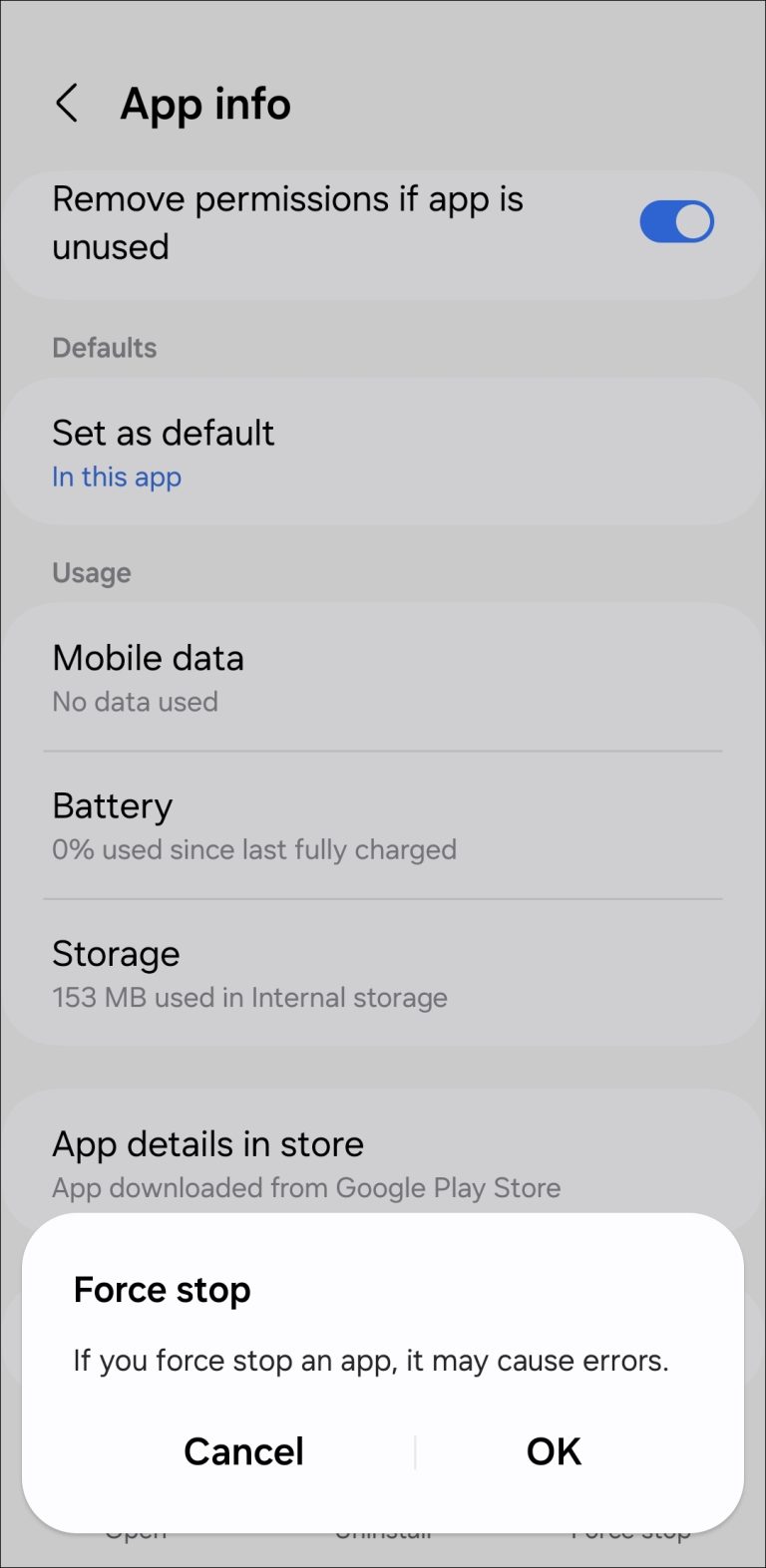Go back from App info
Screen dimensions: 766x1568
67,104
